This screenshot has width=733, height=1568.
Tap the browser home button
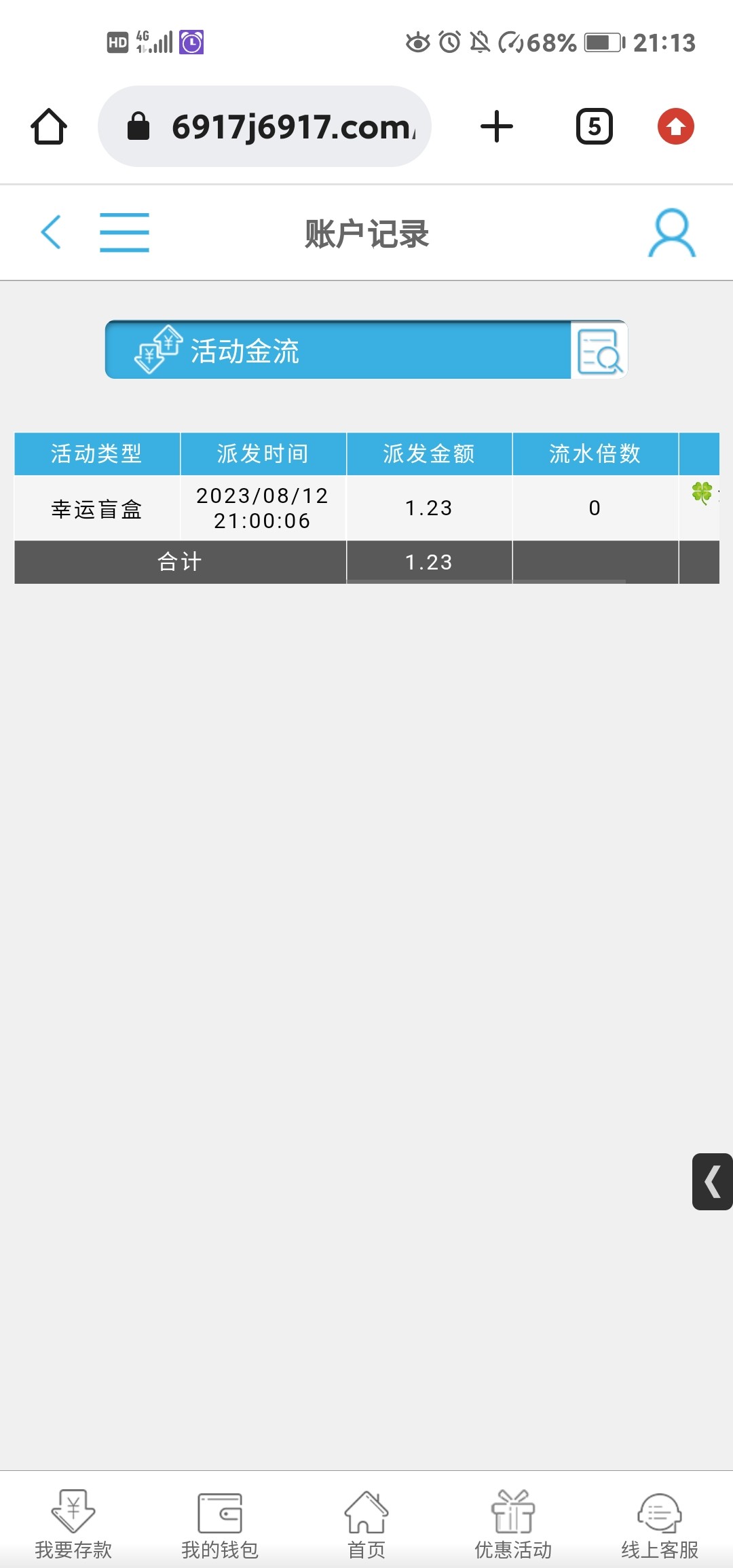pos(49,127)
